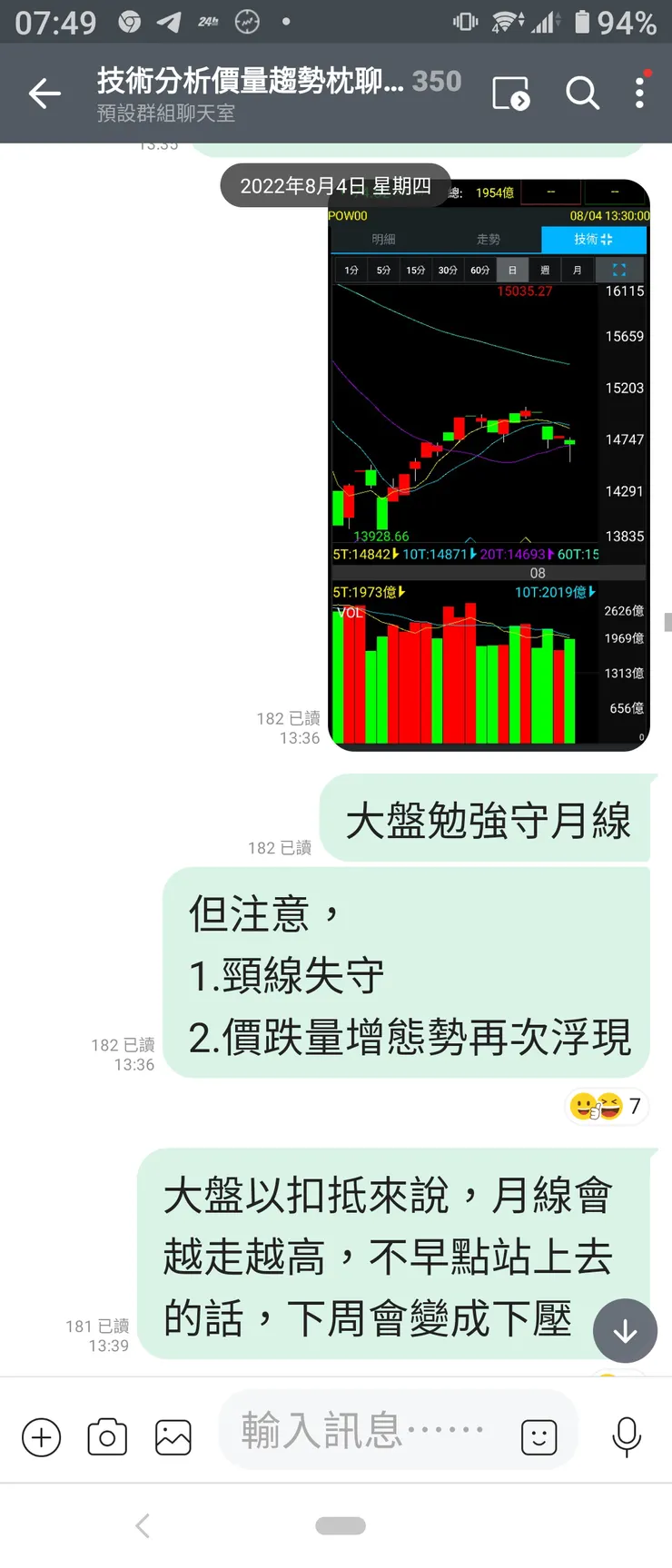Screen dimensions: 672x1568
Task: Open the photo gallery picker
Action: click(173, 1438)
